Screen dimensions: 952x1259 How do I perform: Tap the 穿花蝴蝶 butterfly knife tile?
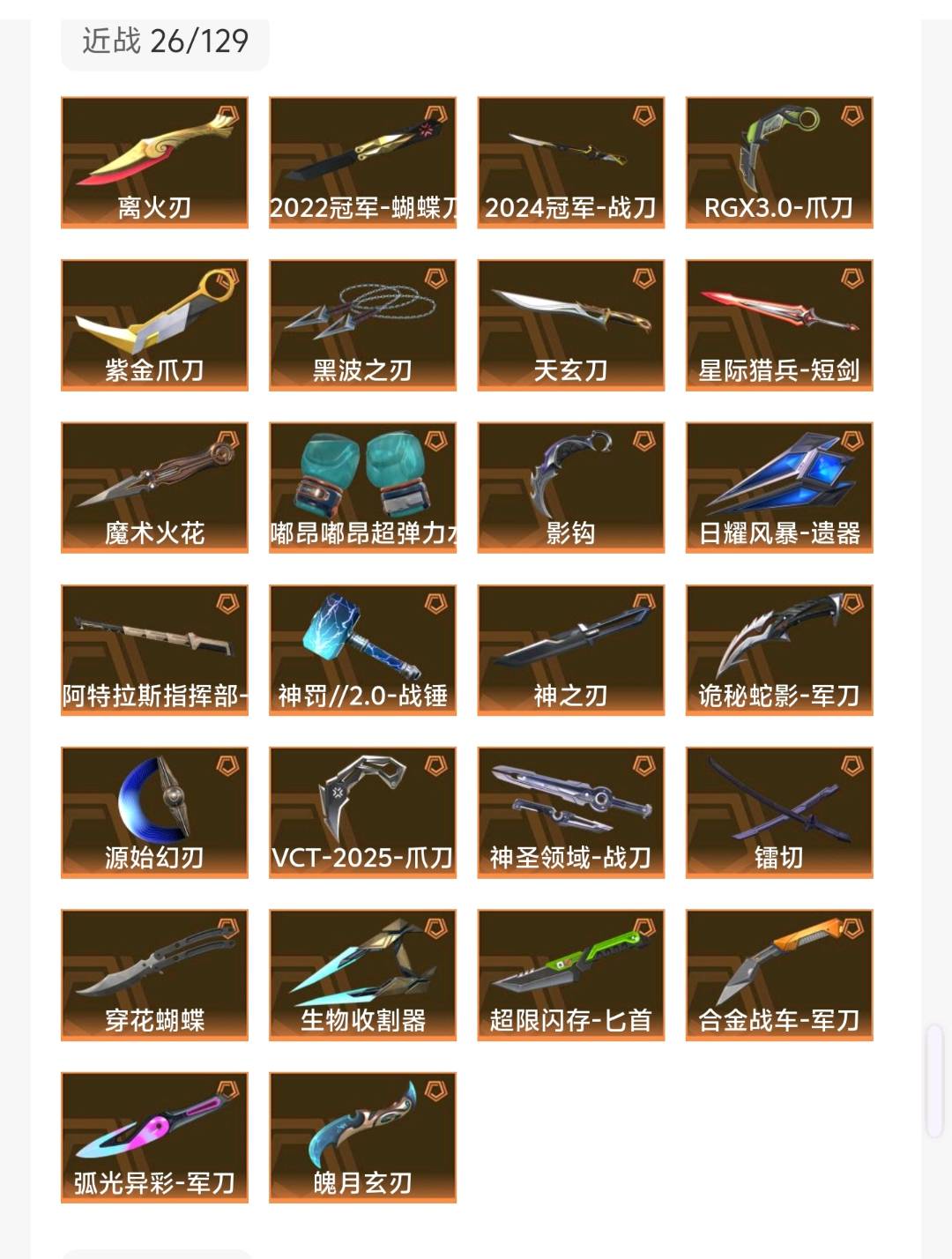tap(154, 974)
